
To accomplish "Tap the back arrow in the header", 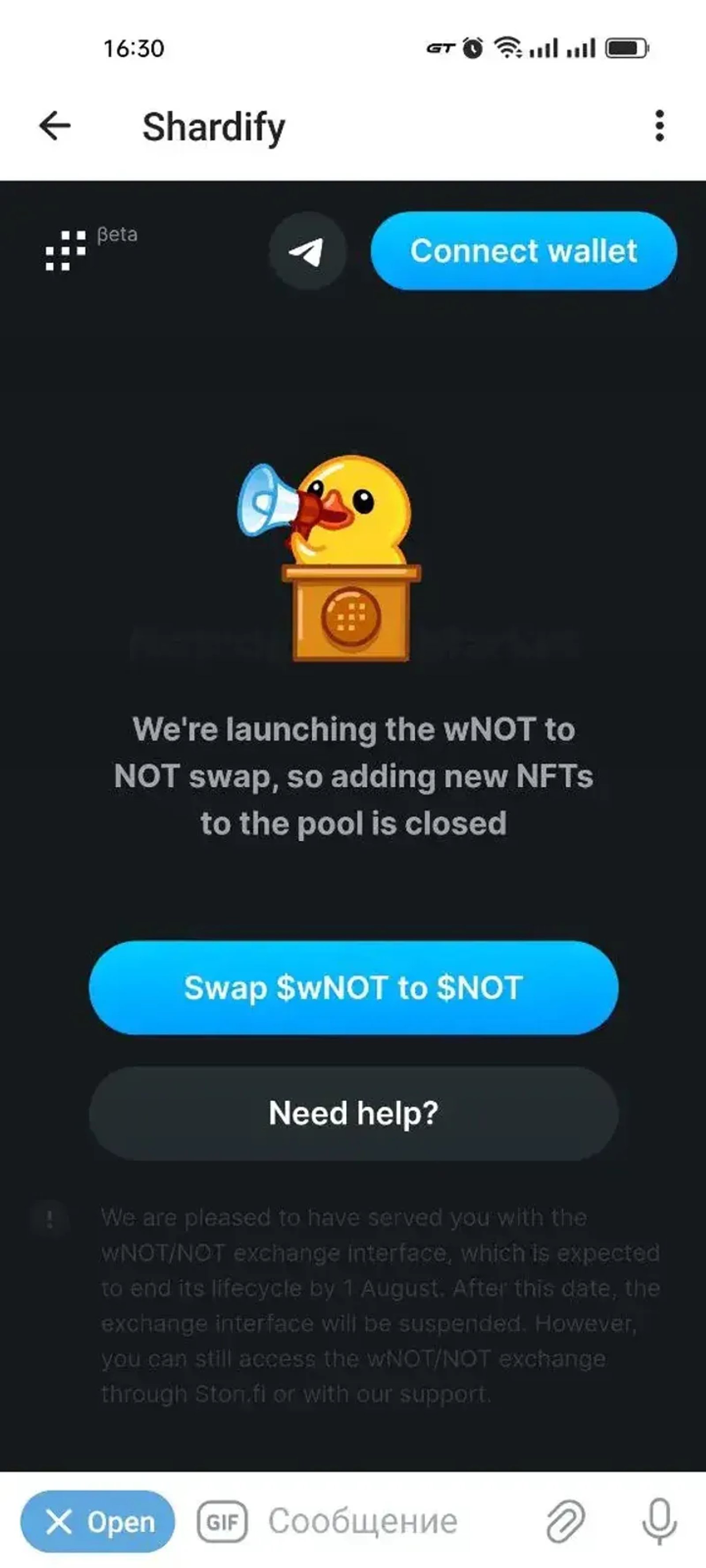I will (x=53, y=126).
